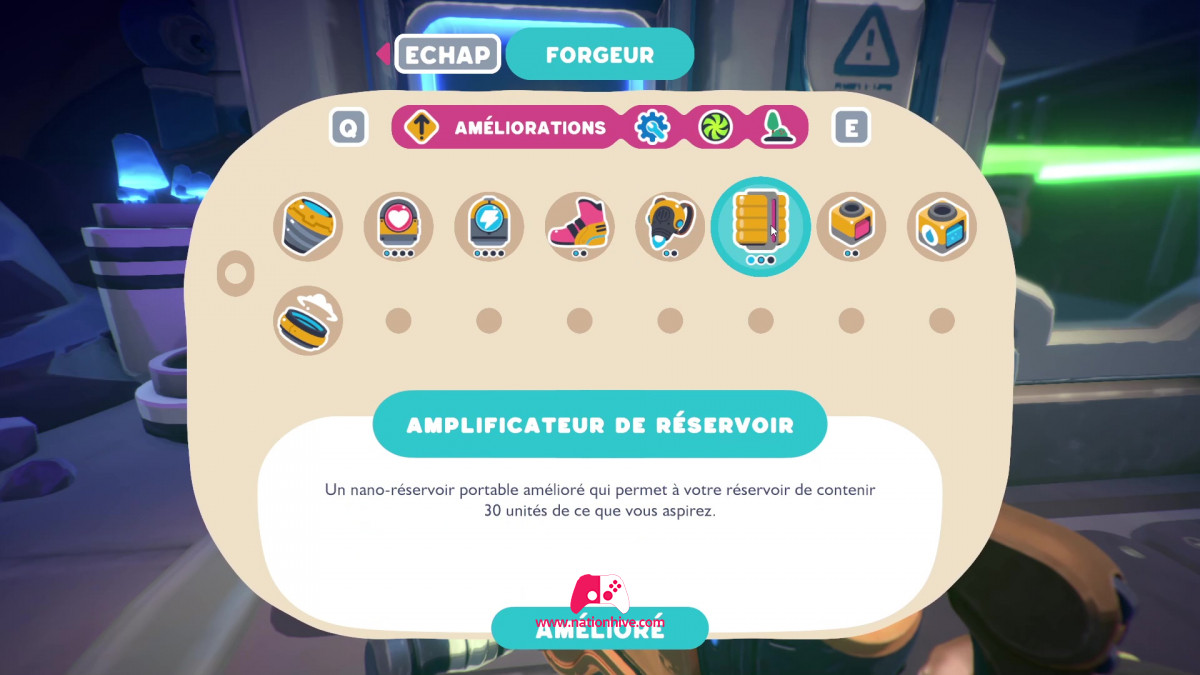Image resolution: width=1200 pixels, height=675 pixels.
Task: Tap the Amélioré button
Action: click(599, 630)
